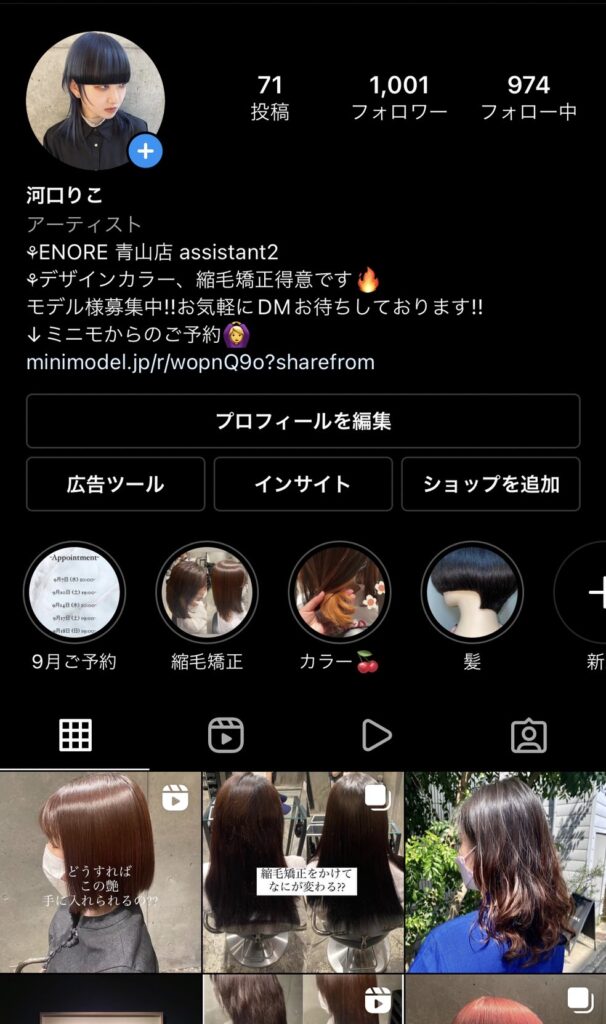Open the post 縮毛矯正をかけてなにが変わる
606x1024 pixels.
[303, 872]
